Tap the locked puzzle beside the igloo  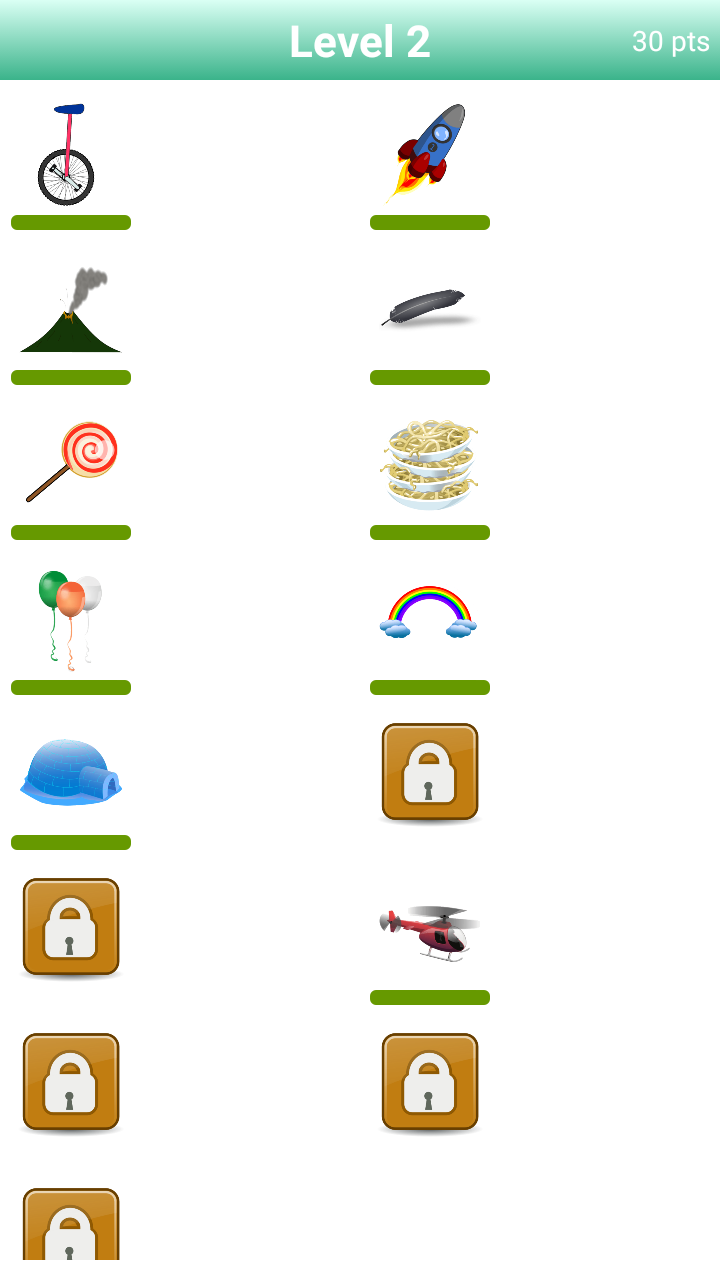coord(430,772)
